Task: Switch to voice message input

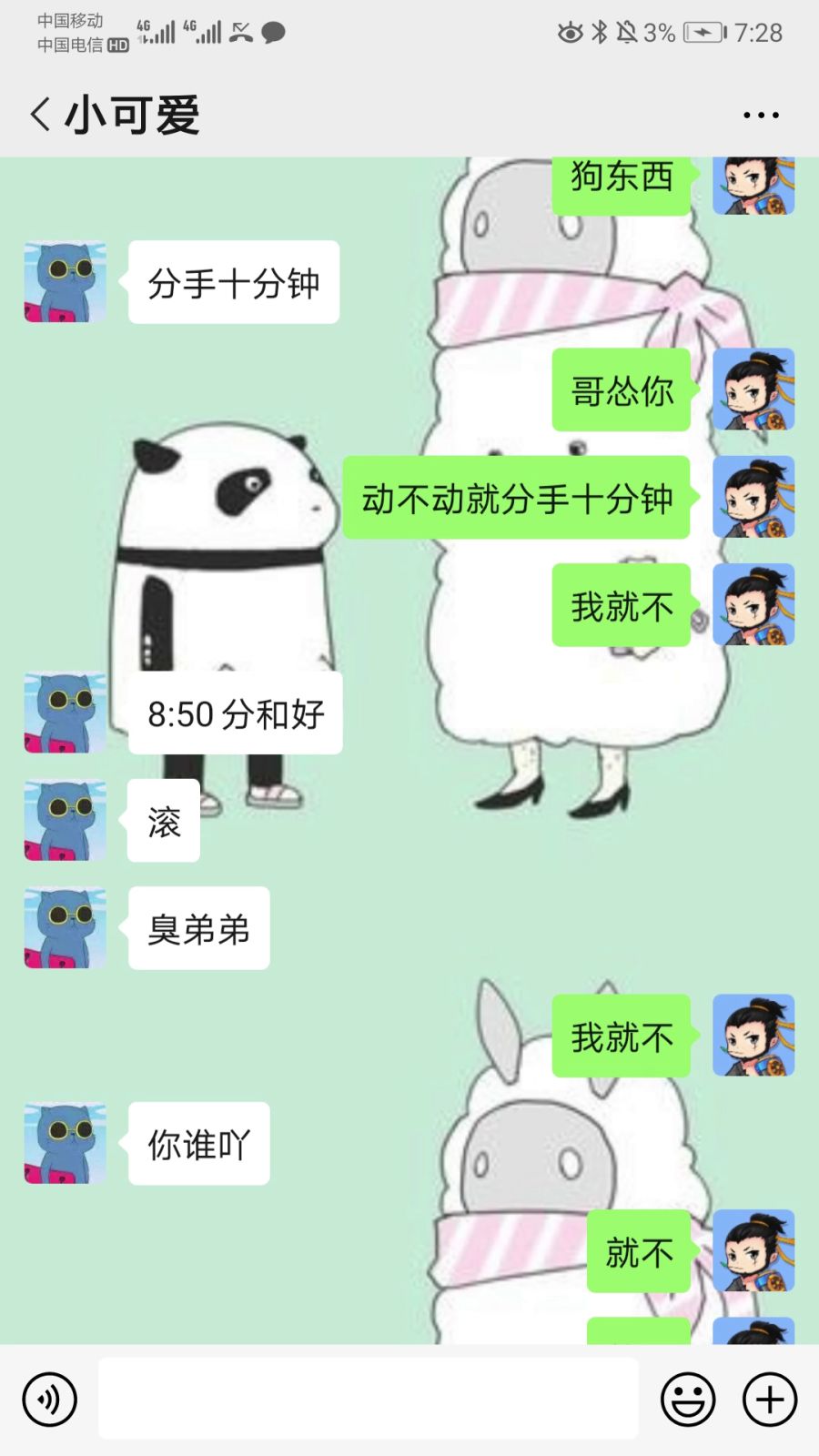Action: coord(49,1400)
